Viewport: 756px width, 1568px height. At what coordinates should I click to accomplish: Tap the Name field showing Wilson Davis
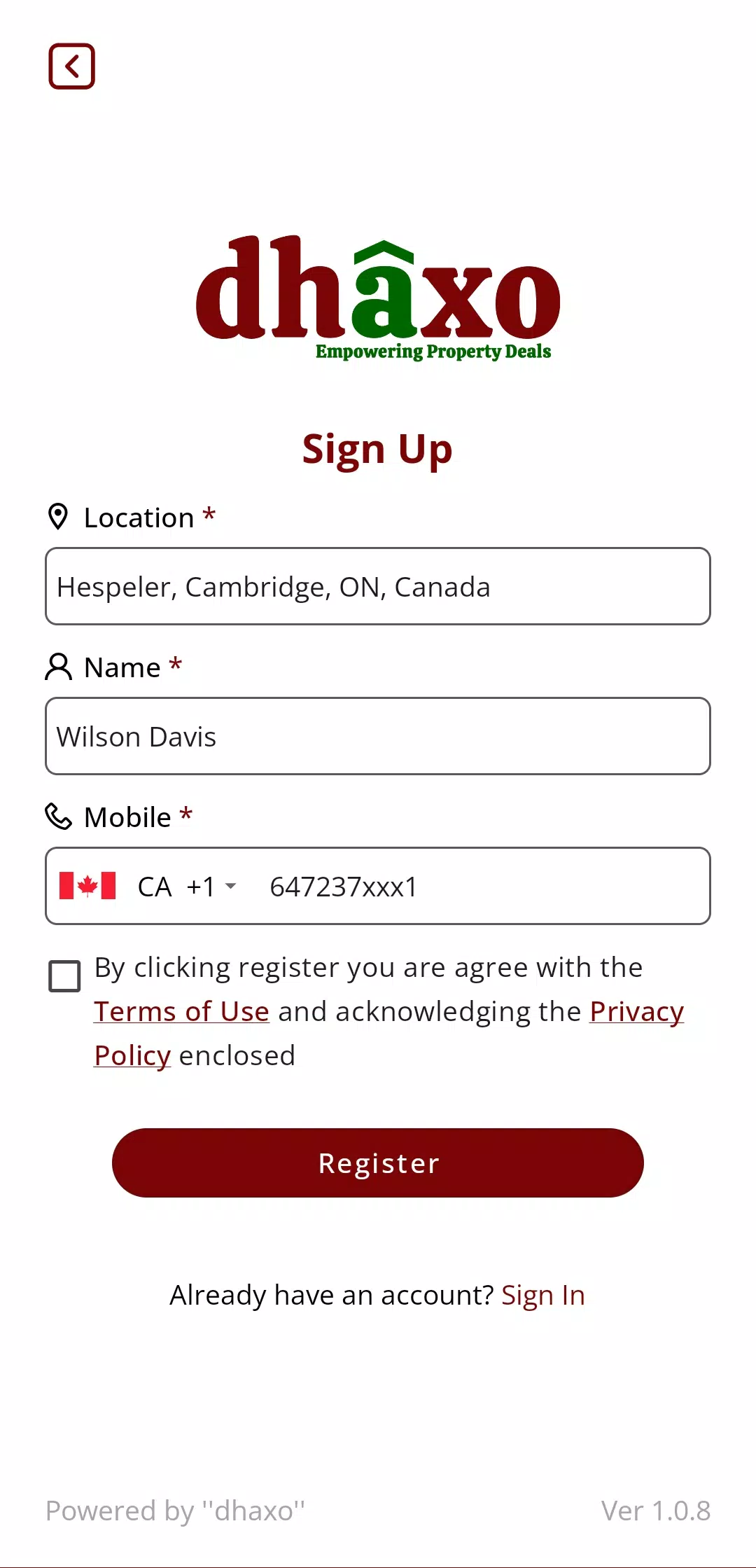[378, 737]
